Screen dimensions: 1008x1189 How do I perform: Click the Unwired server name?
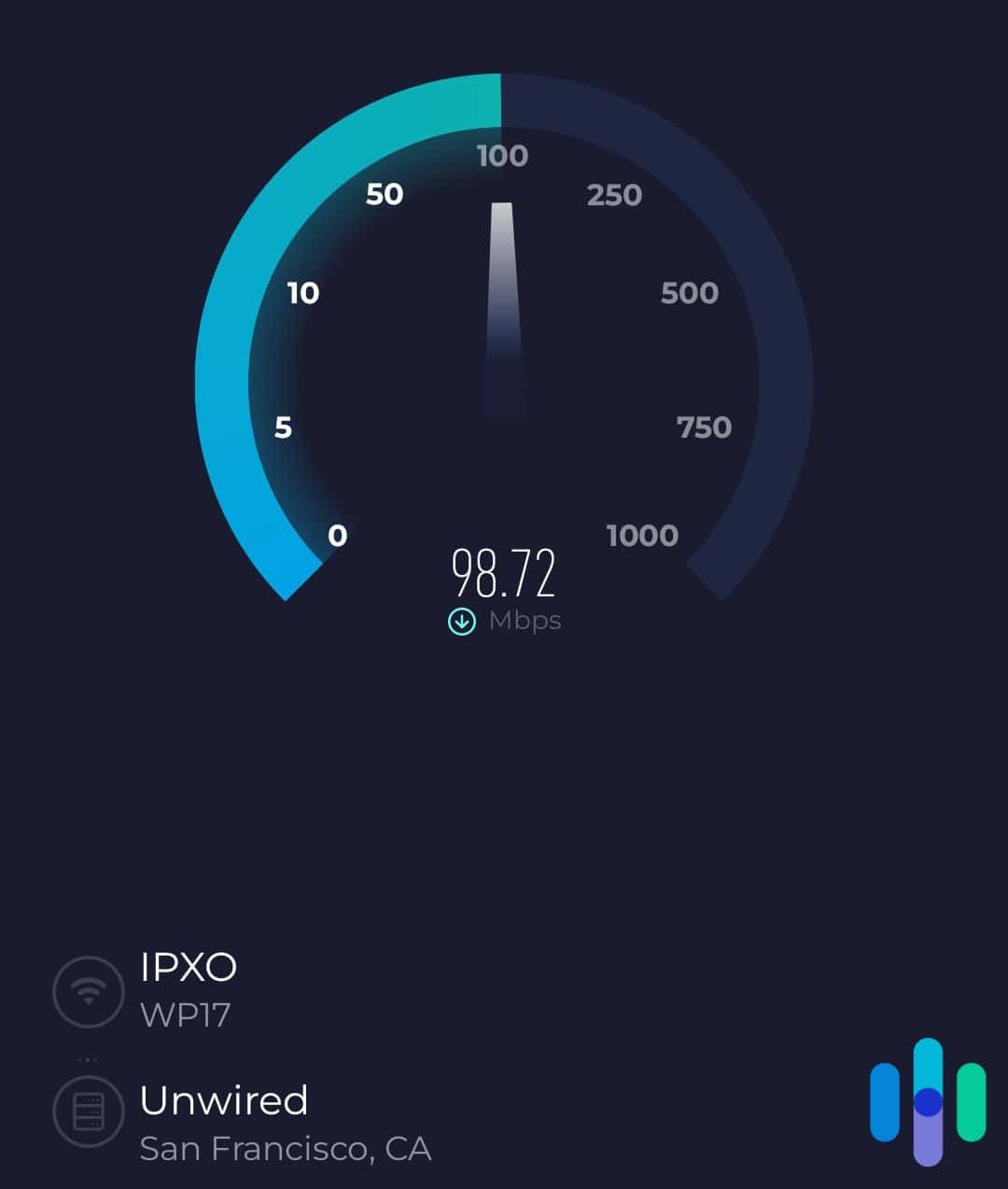(225, 1101)
